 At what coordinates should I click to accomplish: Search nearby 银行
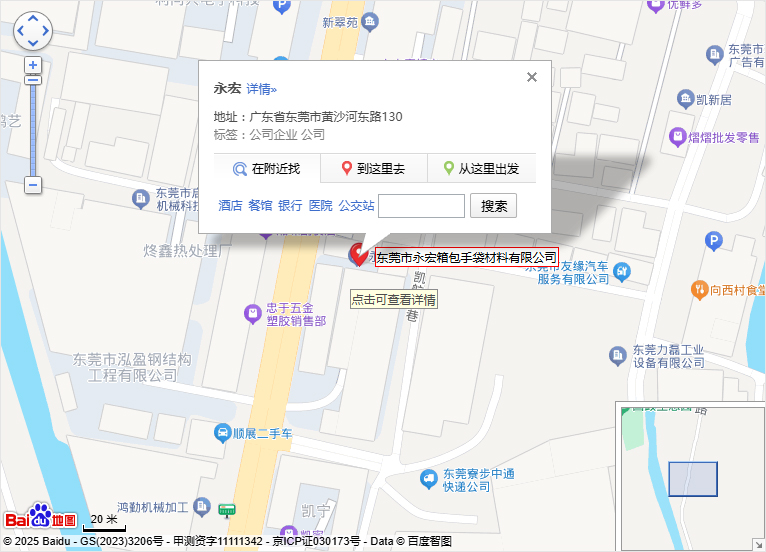click(290, 206)
